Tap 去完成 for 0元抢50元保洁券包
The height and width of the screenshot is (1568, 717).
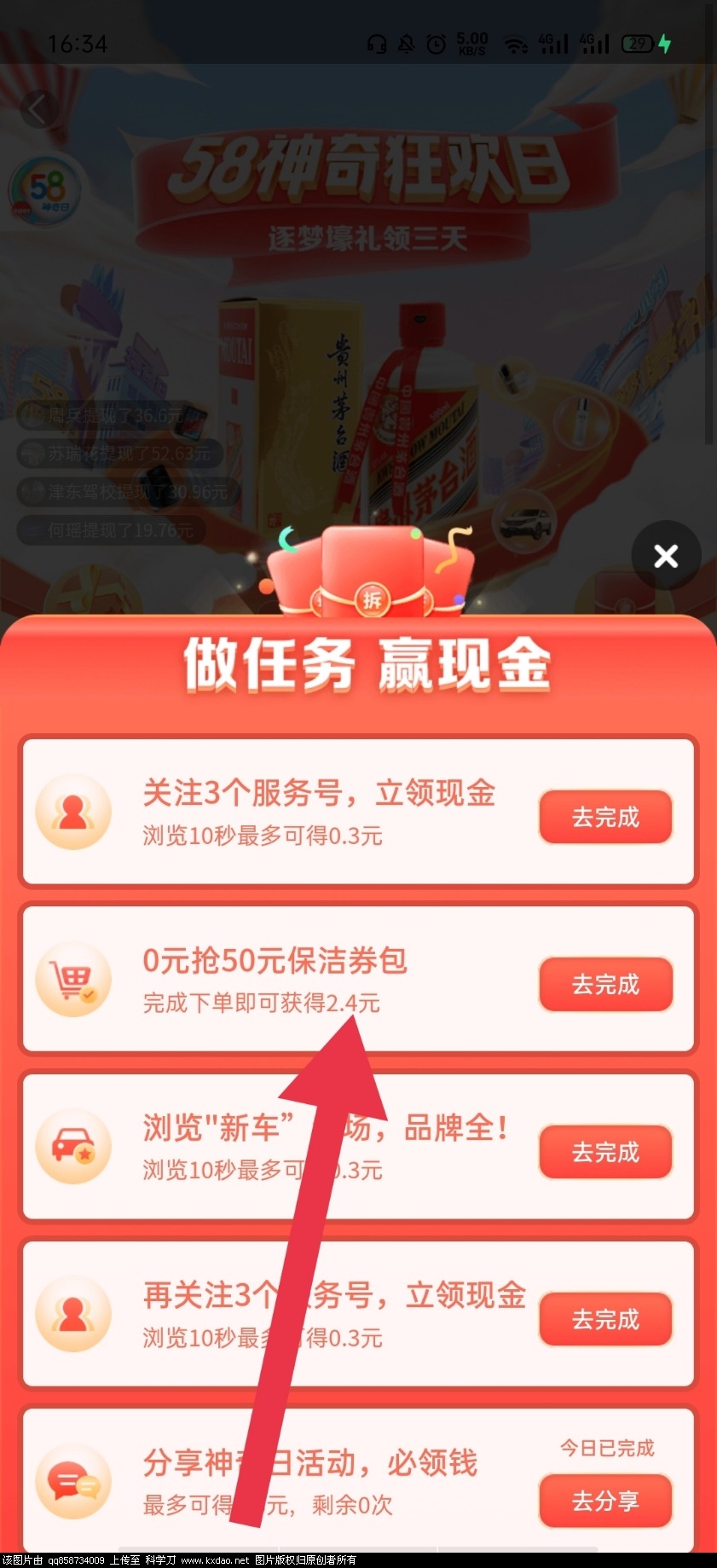605,984
